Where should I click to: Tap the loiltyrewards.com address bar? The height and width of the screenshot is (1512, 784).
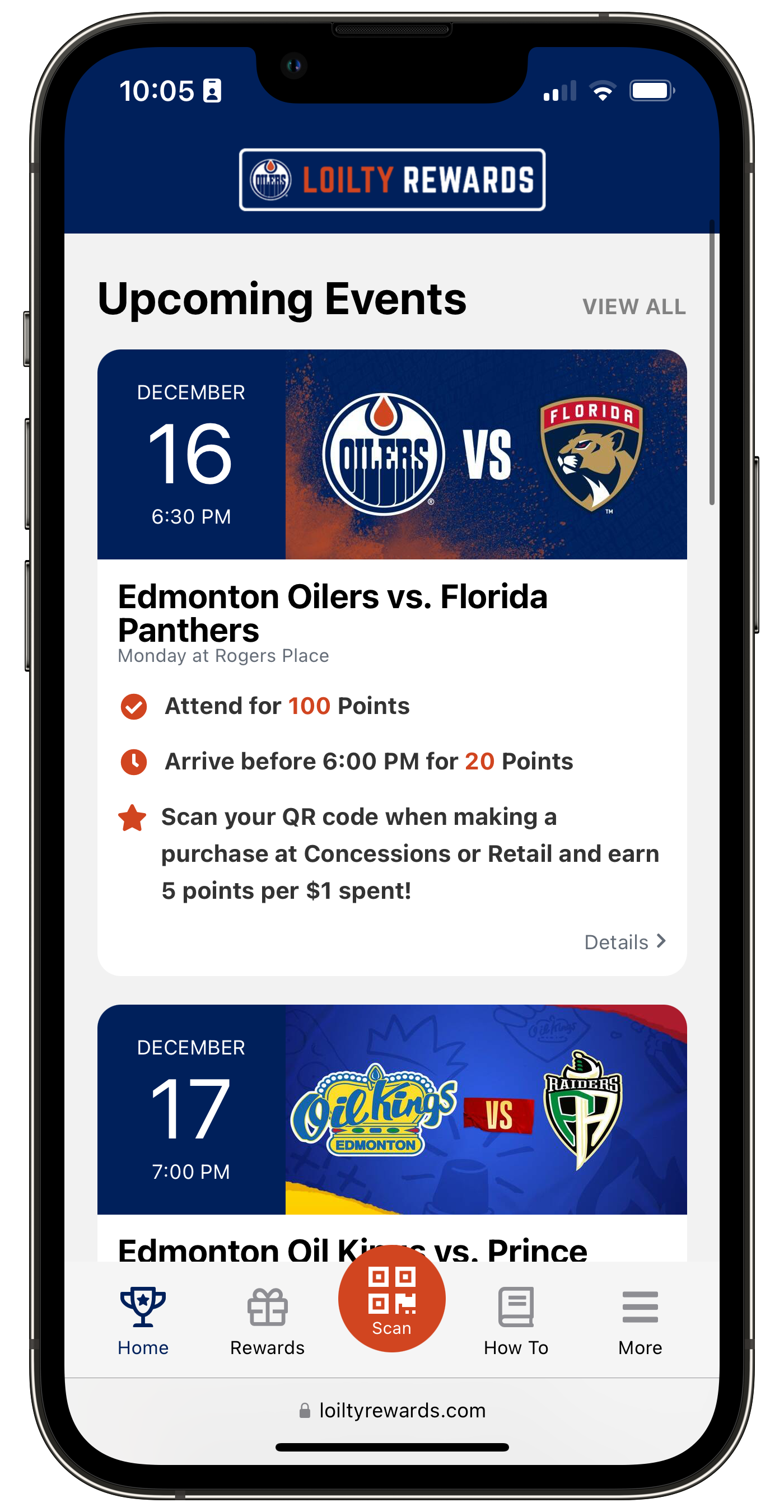point(392,1410)
